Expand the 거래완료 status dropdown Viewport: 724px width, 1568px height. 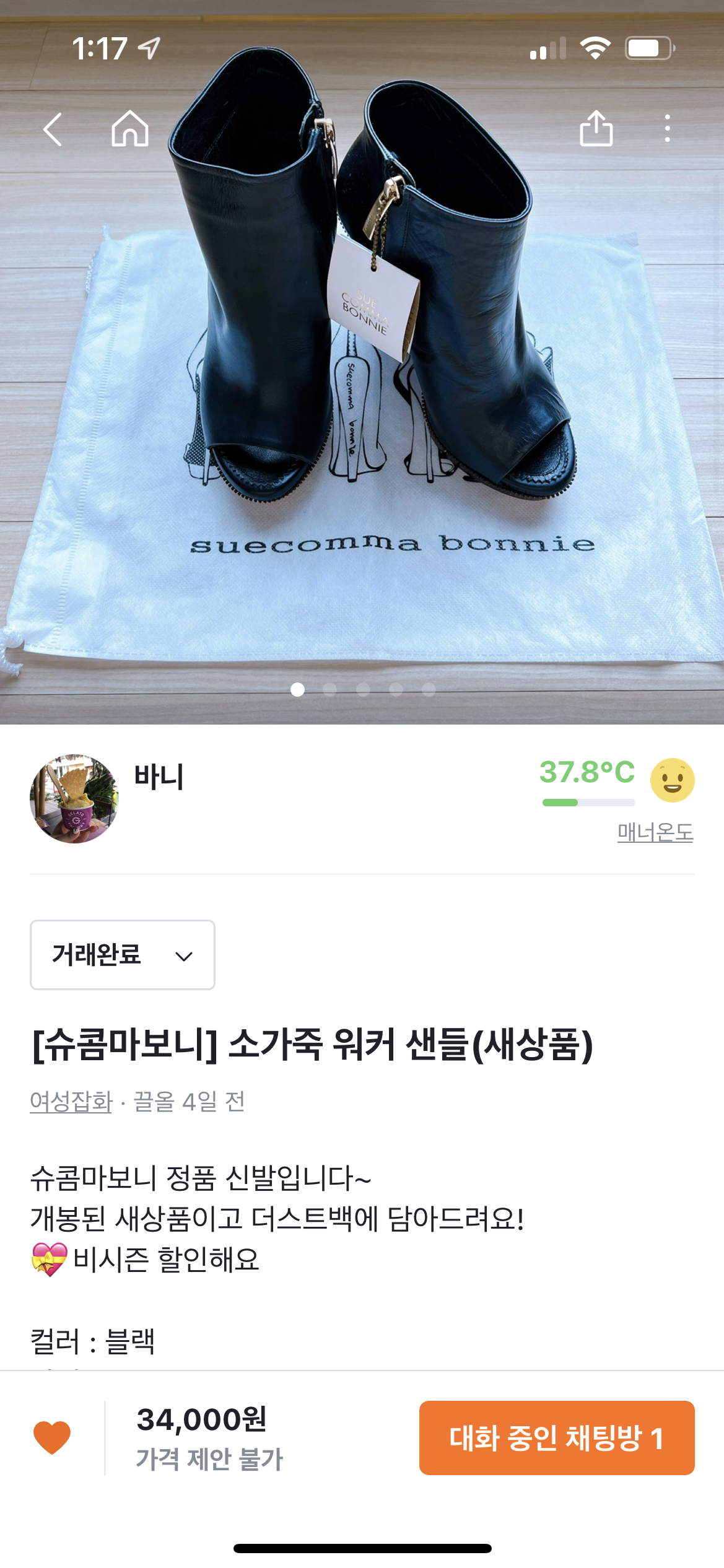pyautogui.click(x=123, y=955)
